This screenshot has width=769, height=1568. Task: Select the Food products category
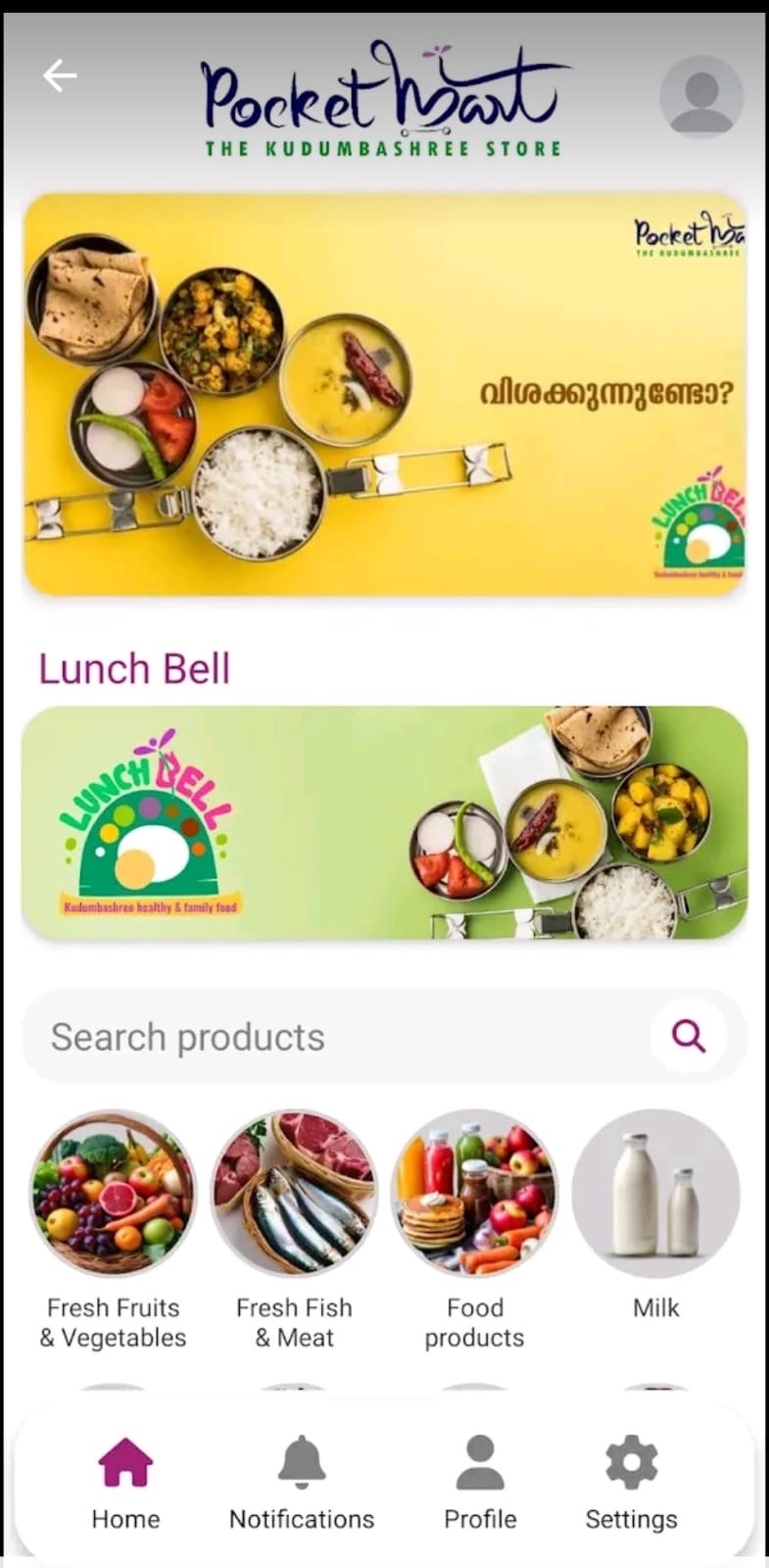coord(475,1194)
